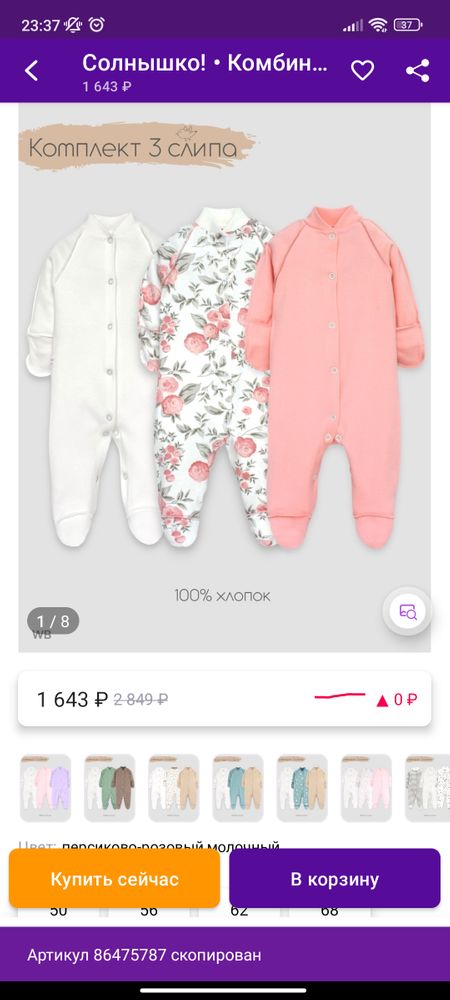The image size is (450, 1000).
Task: Find similar items by photo search icon
Action: click(408, 612)
